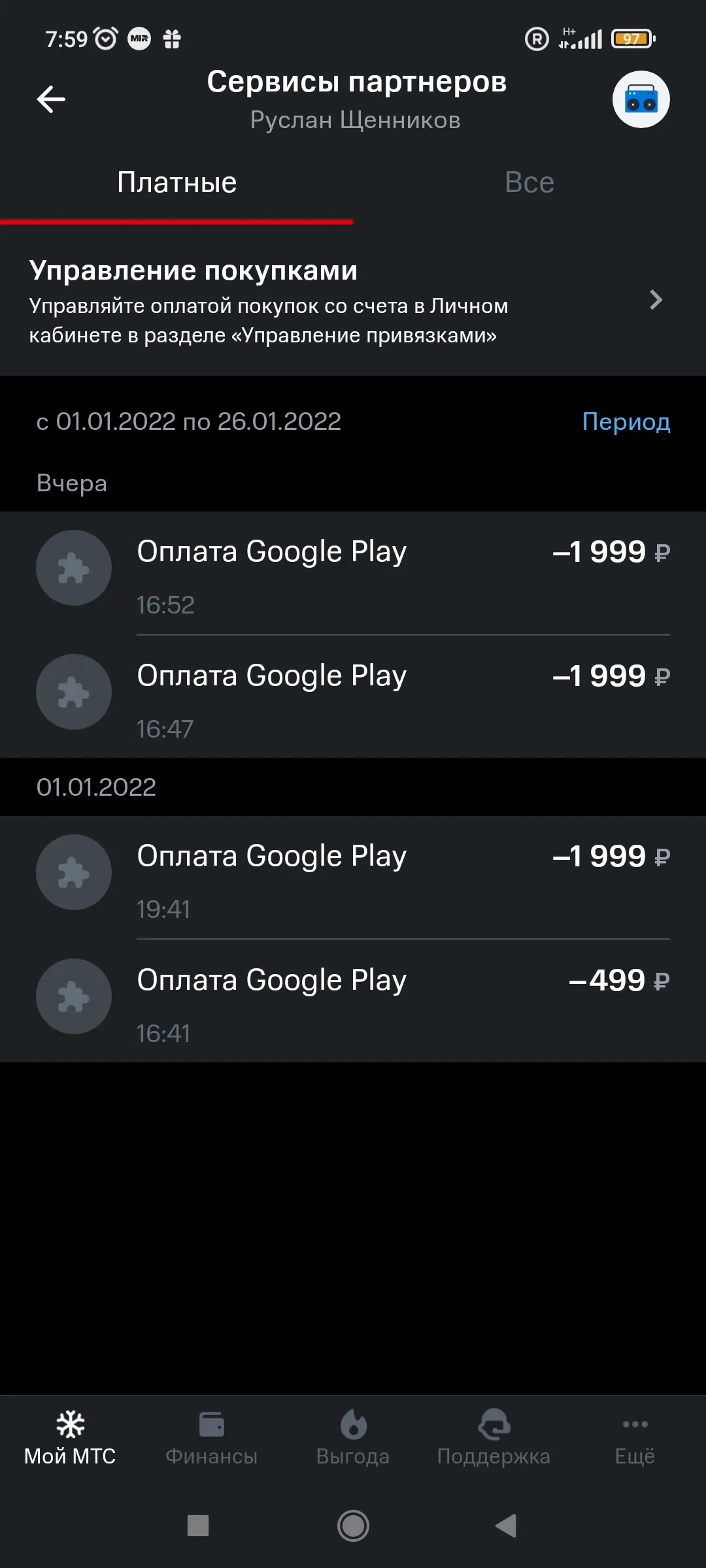Open recent apps with the square button

(198, 1526)
